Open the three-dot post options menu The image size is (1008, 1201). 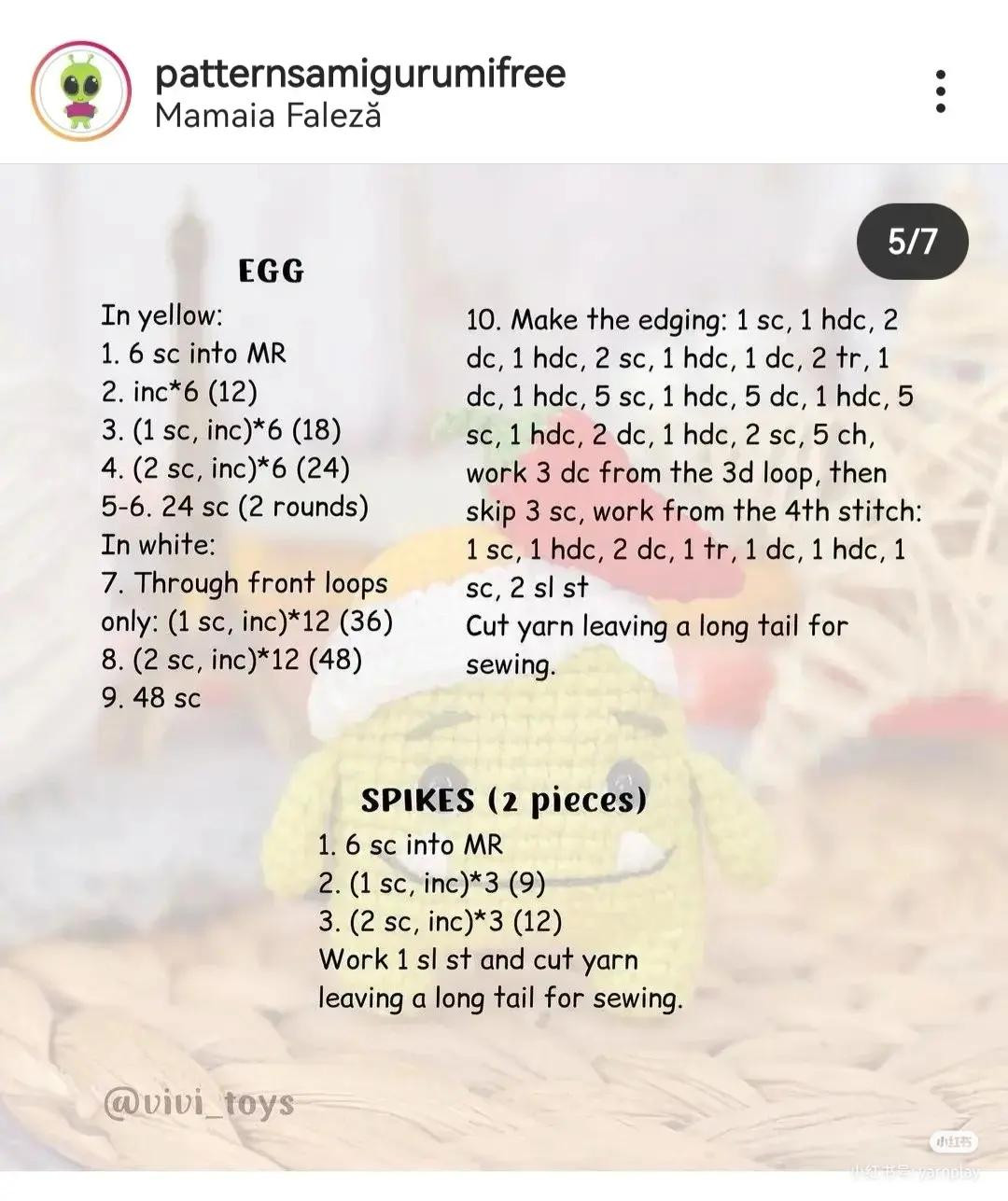pyautogui.click(x=940, y=91)
